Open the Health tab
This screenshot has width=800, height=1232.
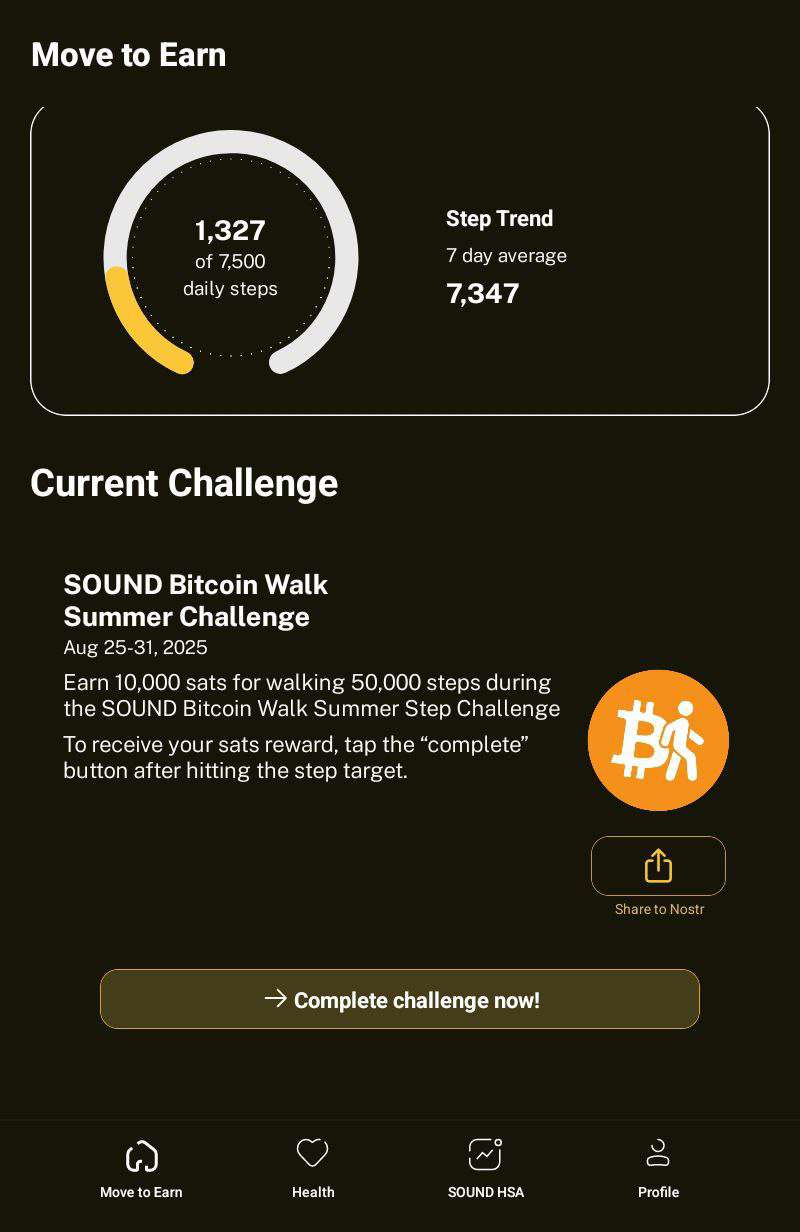313,1168
